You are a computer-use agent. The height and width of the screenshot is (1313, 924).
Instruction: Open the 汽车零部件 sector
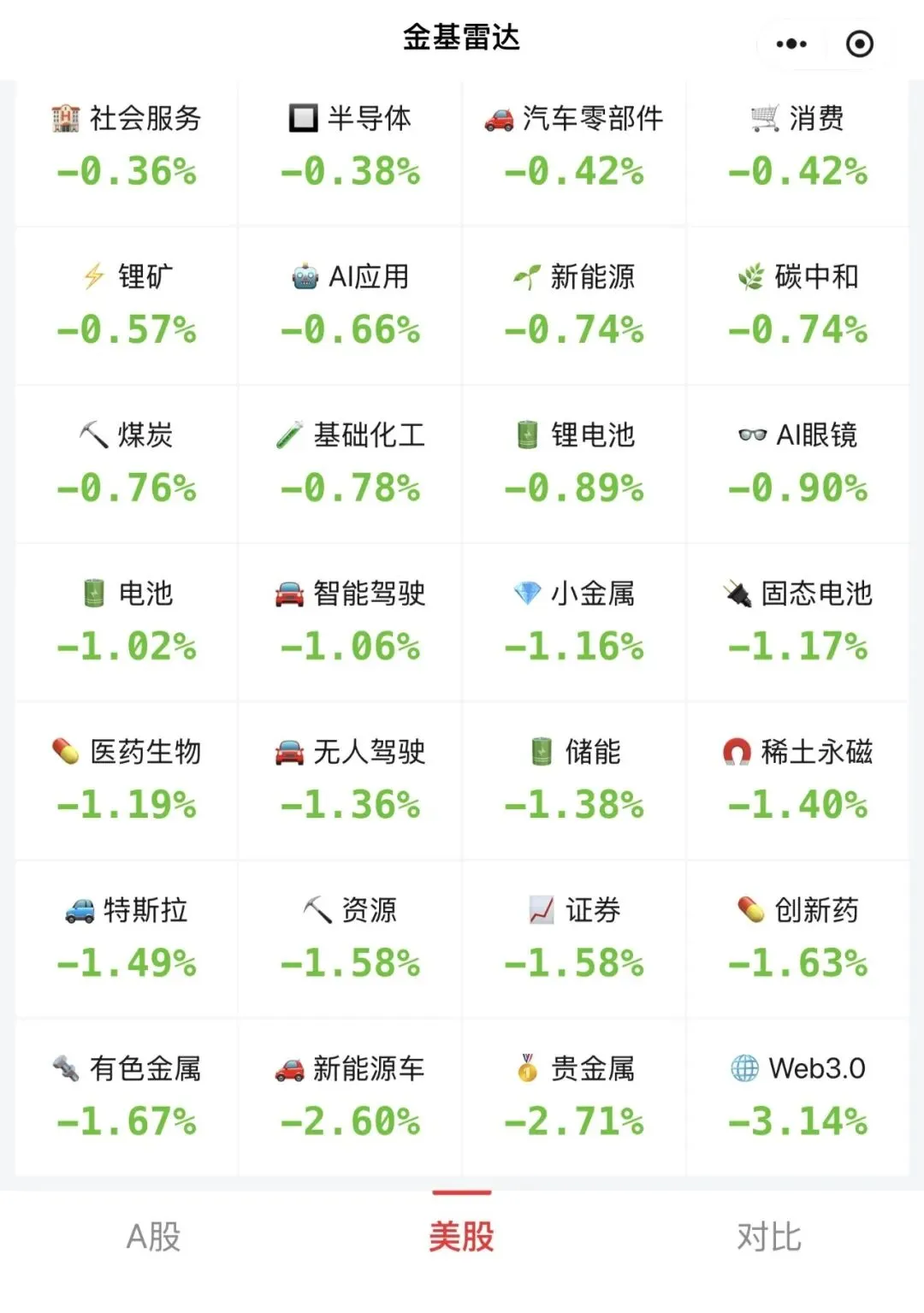[574, 146]
